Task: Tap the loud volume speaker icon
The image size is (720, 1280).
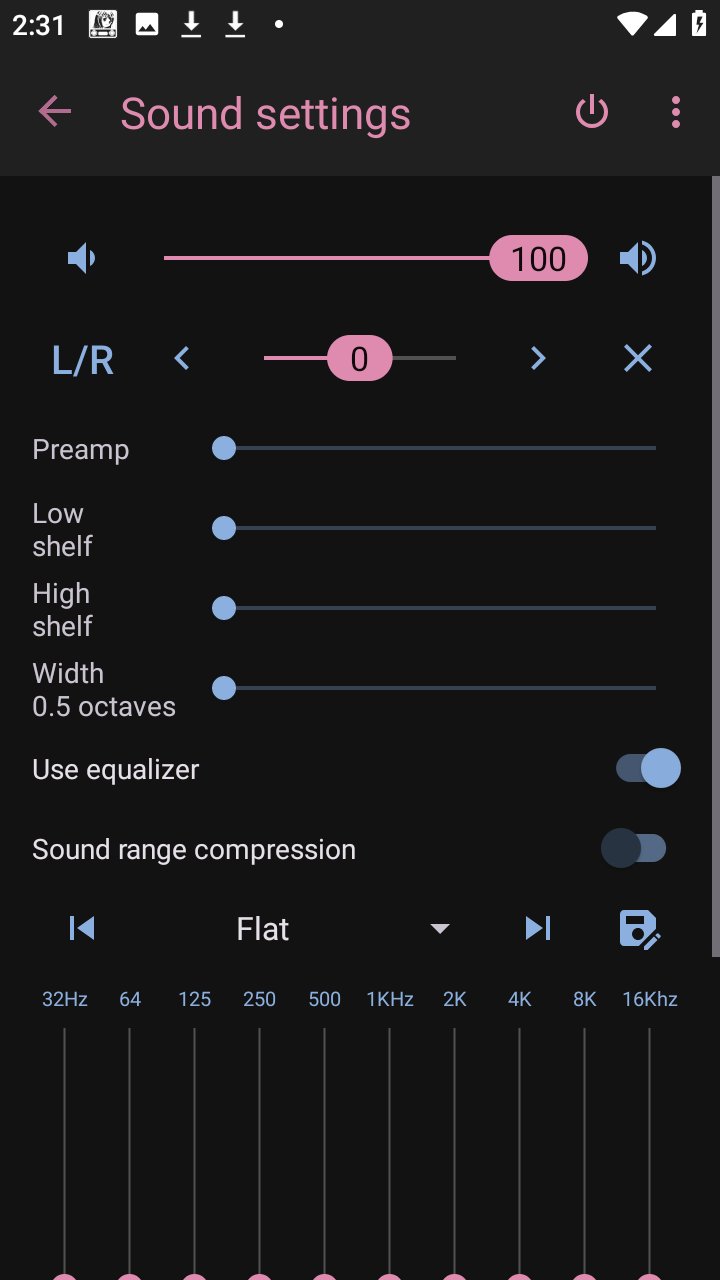Action: pos(637,259)
